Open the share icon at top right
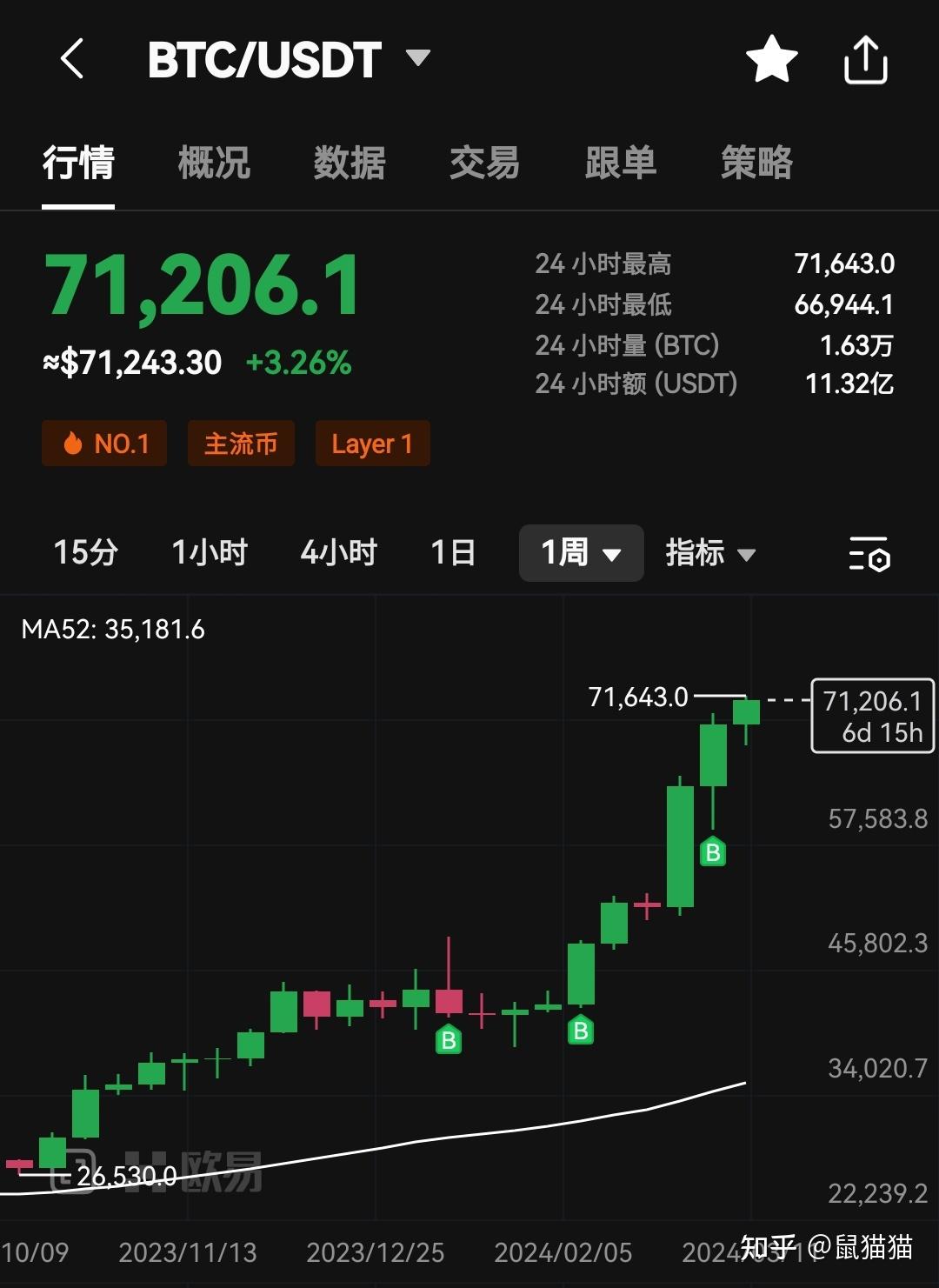The image size is (939, 1288). [865, 59]
